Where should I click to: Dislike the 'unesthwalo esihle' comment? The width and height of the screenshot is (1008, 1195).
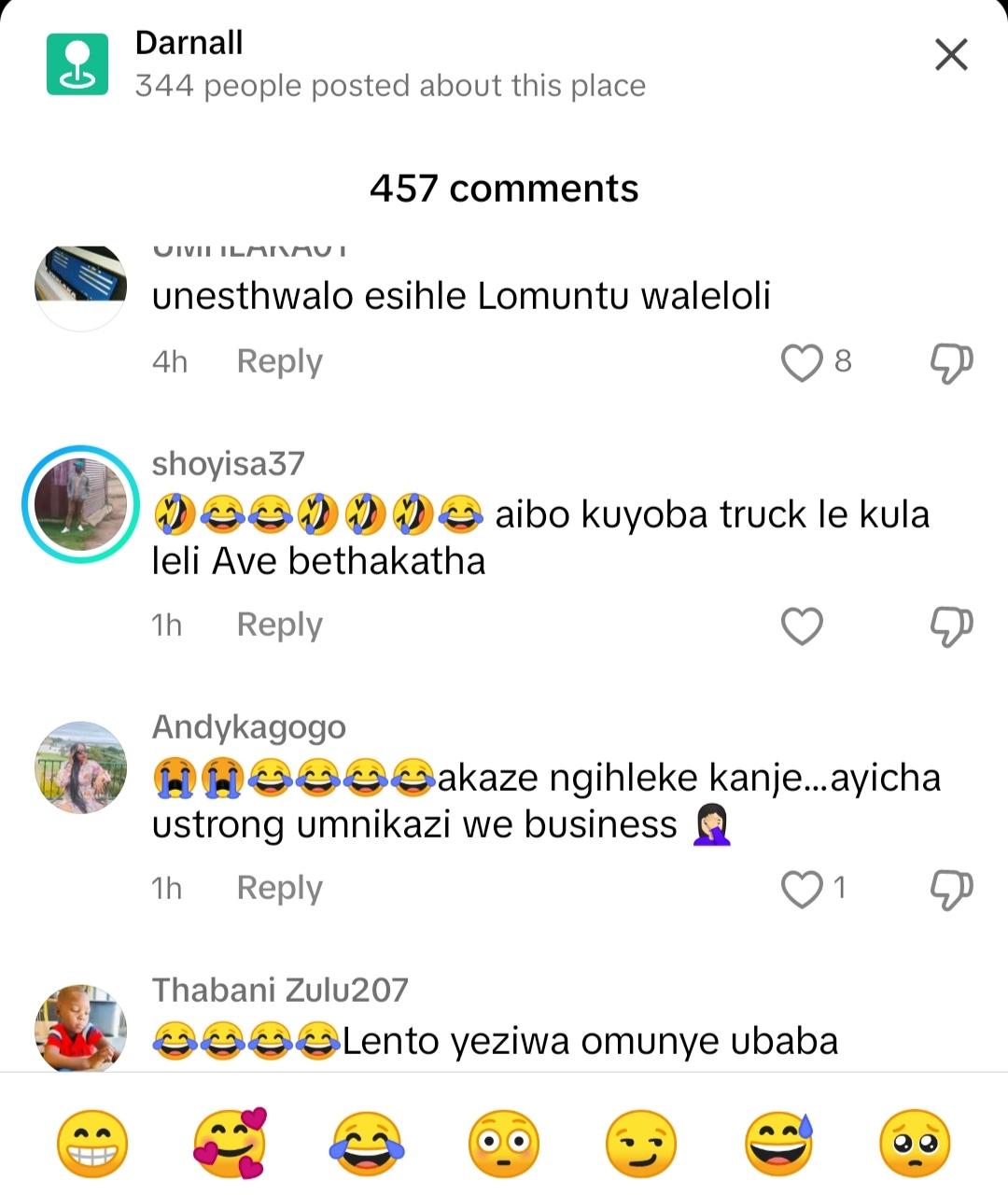pyautogui.click(x=951, y=362)
